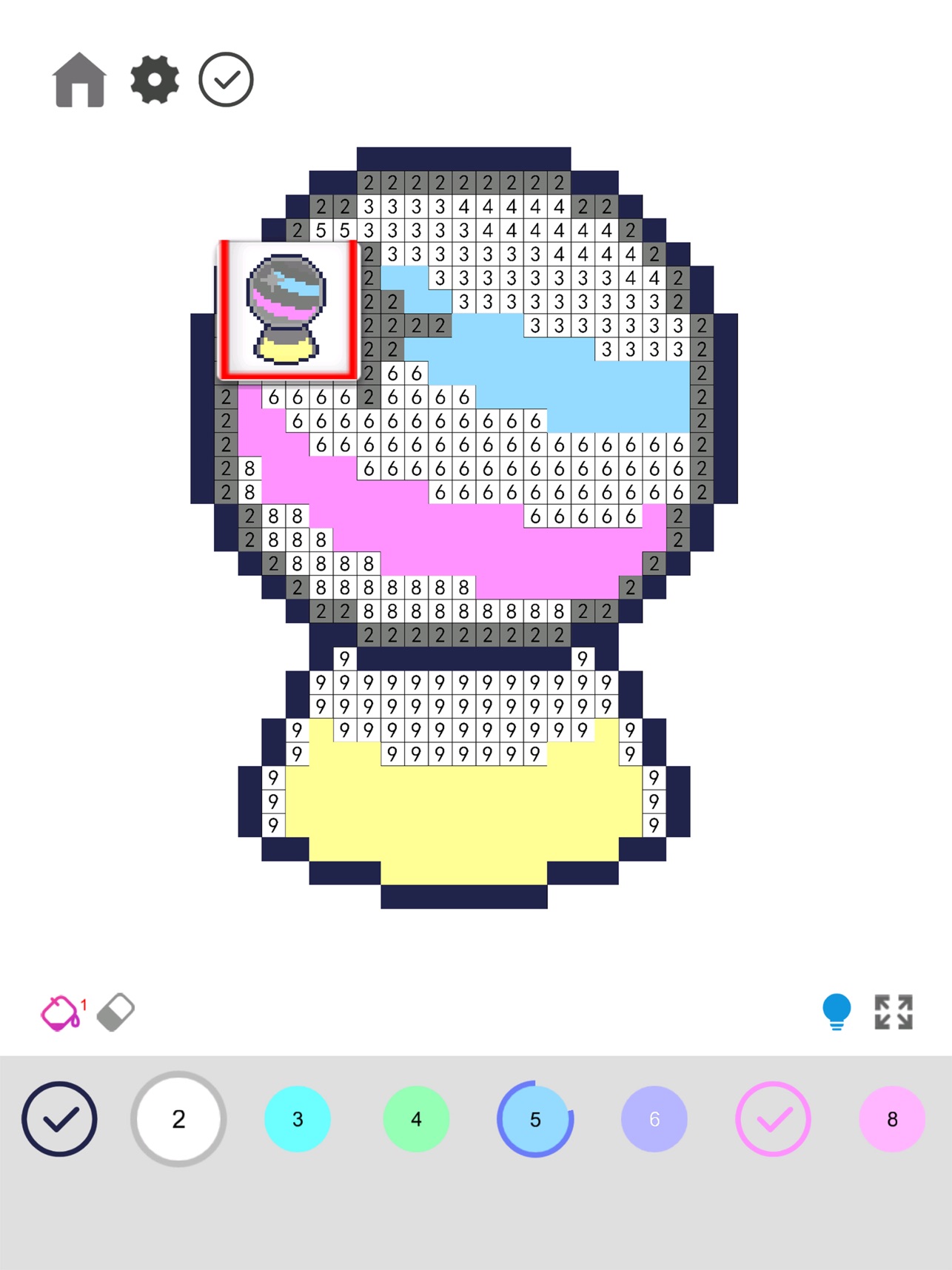Select the completed pink checkmark color
Viewport: 952px width, 1270px height.
773,1118
